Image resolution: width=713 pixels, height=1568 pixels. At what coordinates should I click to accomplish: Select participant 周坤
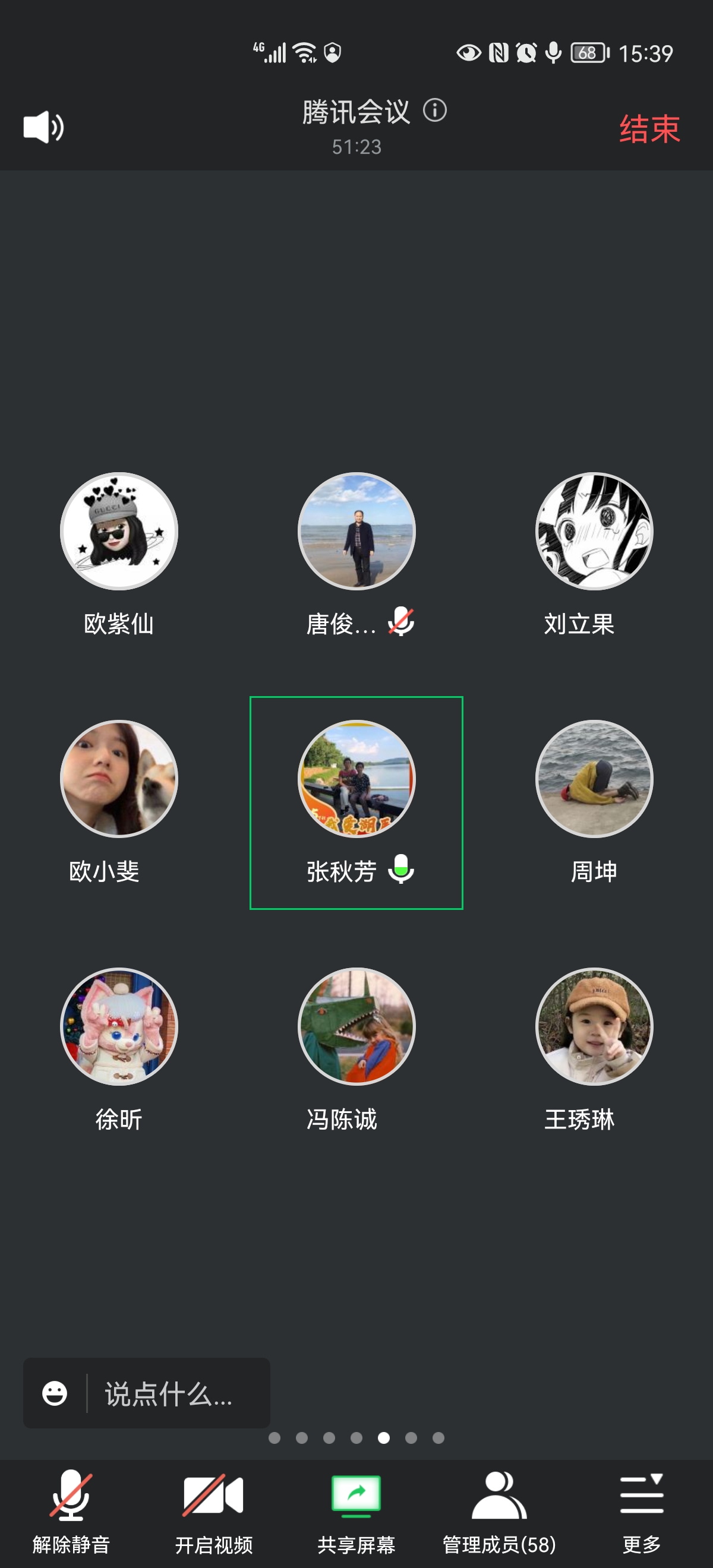(x=594, y=779)
